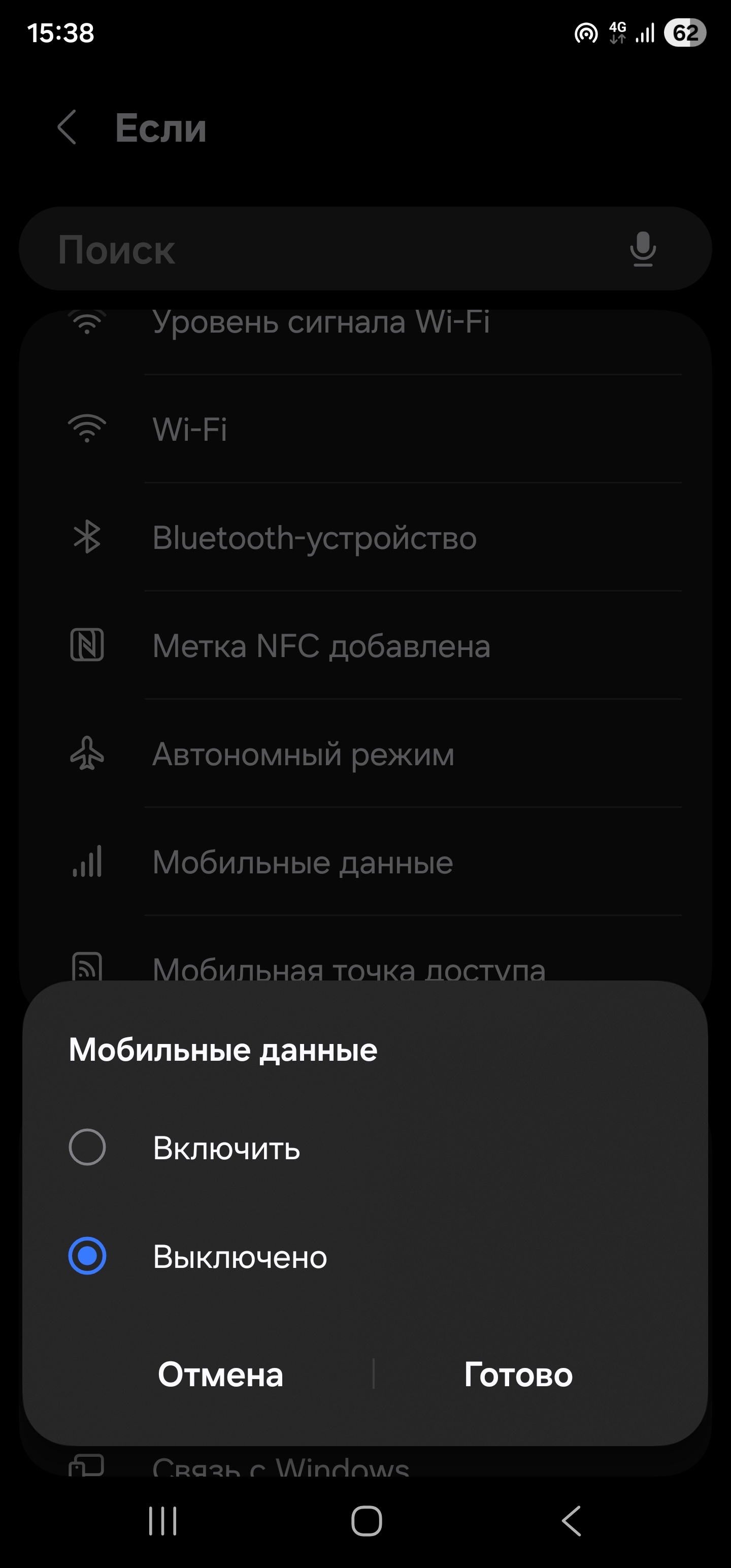Viewport: 731px width, 1568px height.
Task: Select the Выключено radio option
Action: (x=88, y=1256)
